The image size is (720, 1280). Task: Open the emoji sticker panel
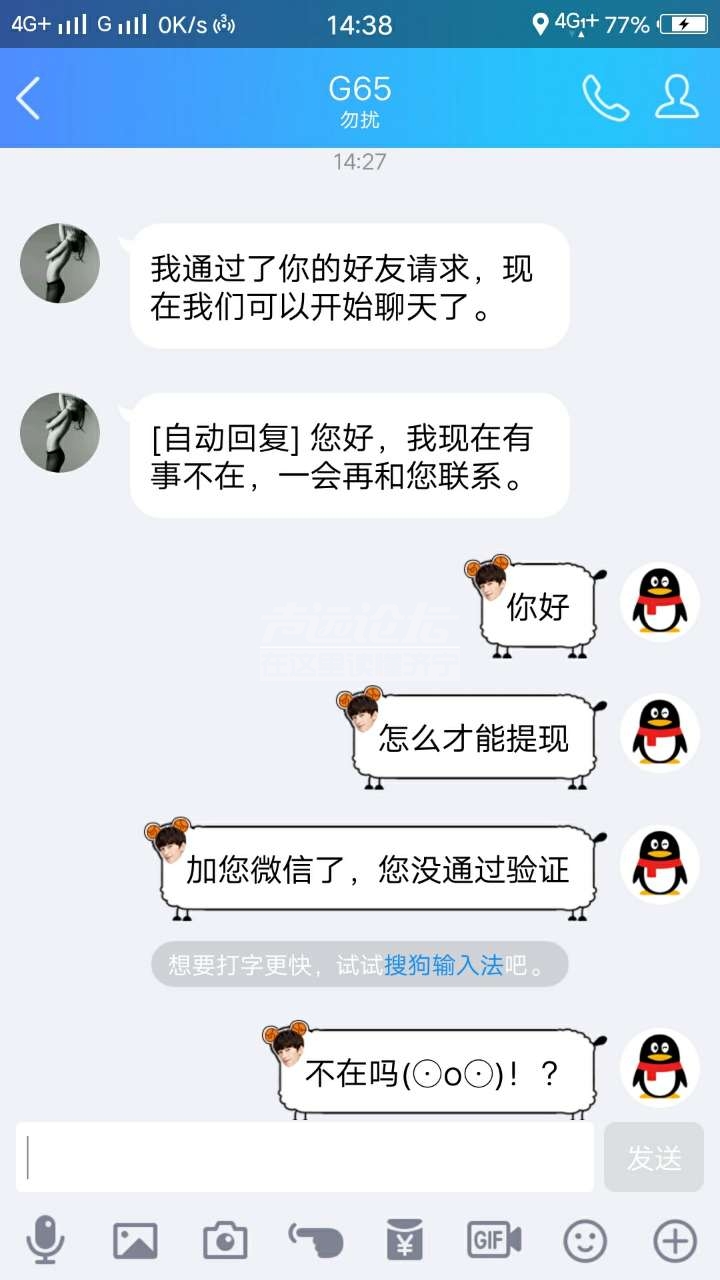[x=585, y=1241]
